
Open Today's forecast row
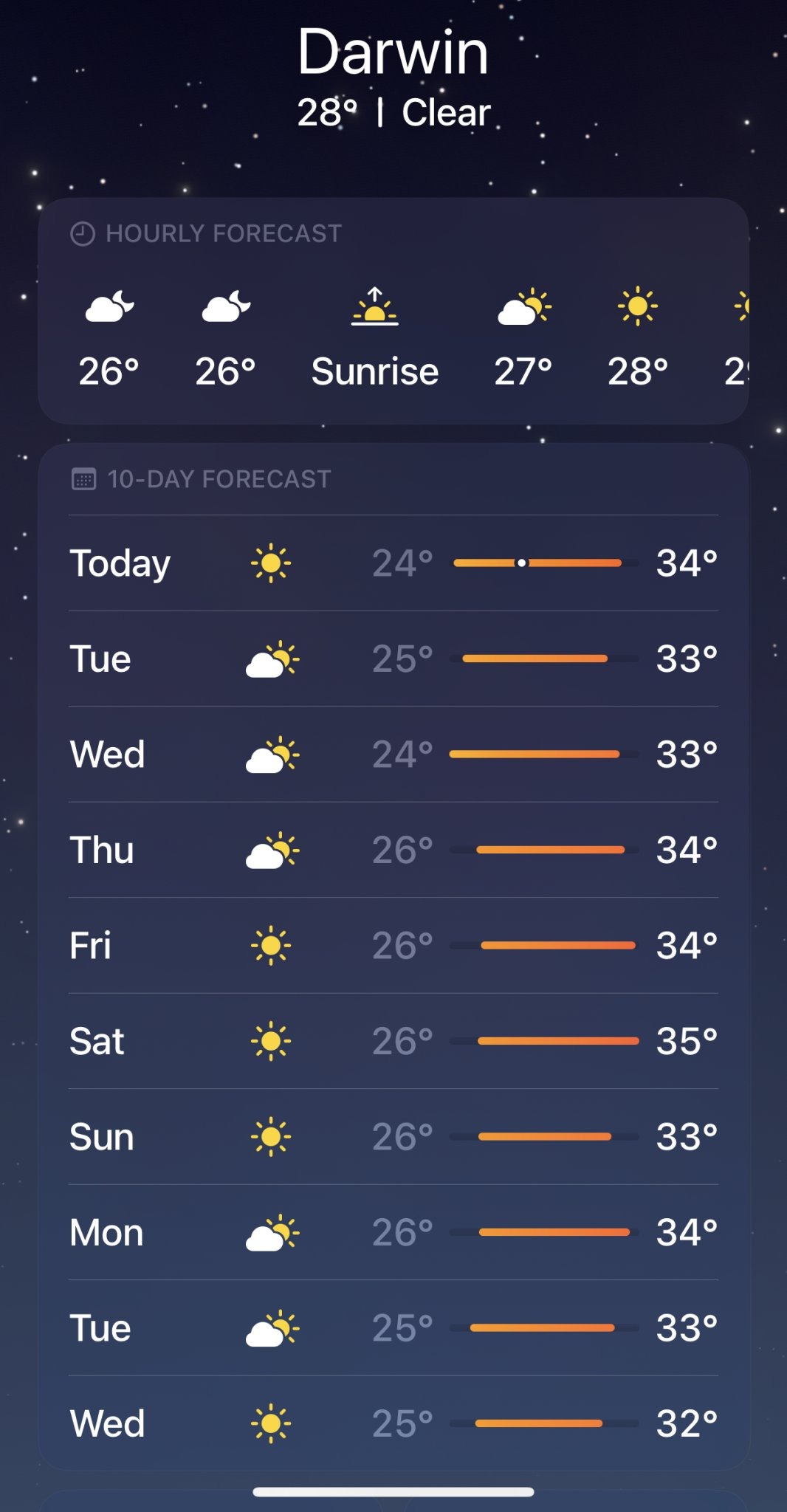pyautogui.click(x=393, y=563)
